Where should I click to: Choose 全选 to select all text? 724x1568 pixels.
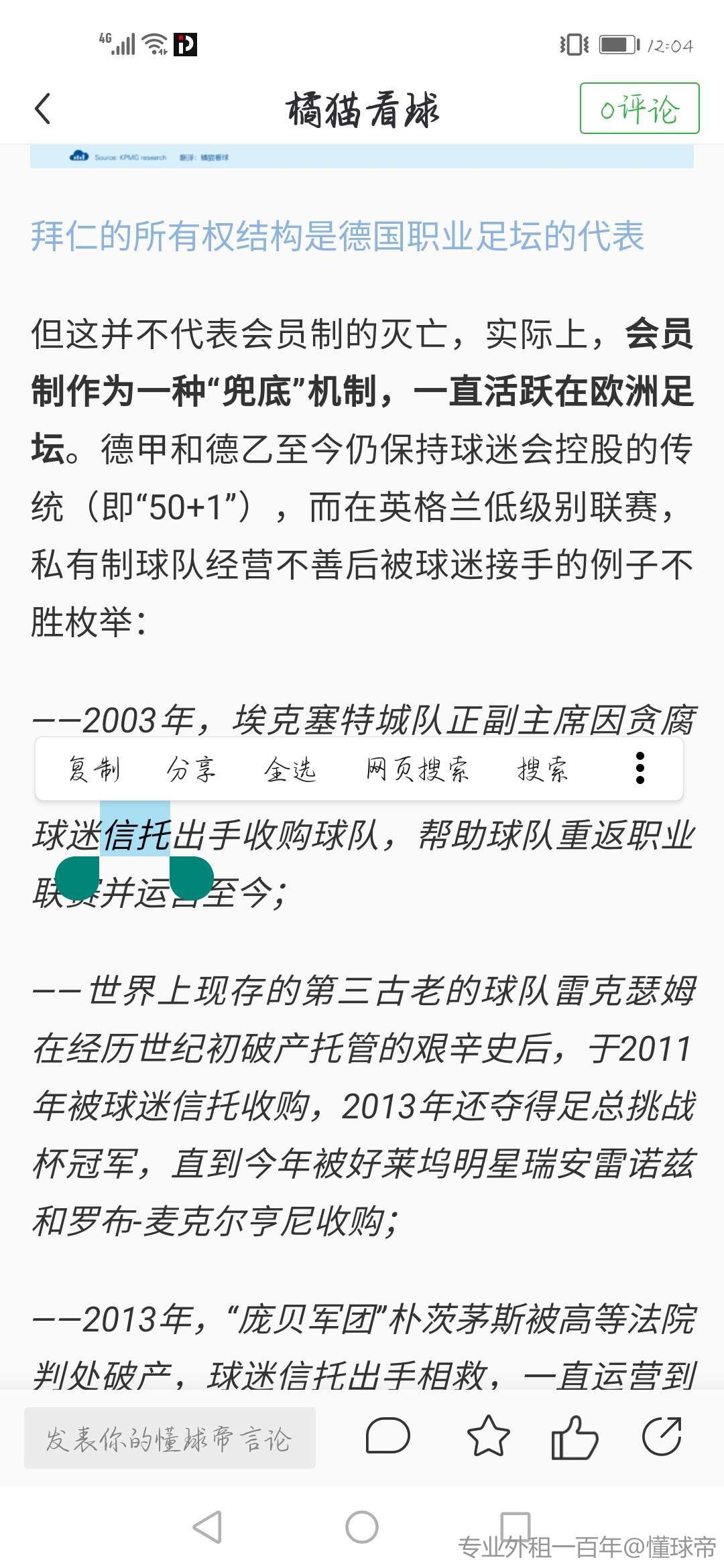(x=290, y=769)
